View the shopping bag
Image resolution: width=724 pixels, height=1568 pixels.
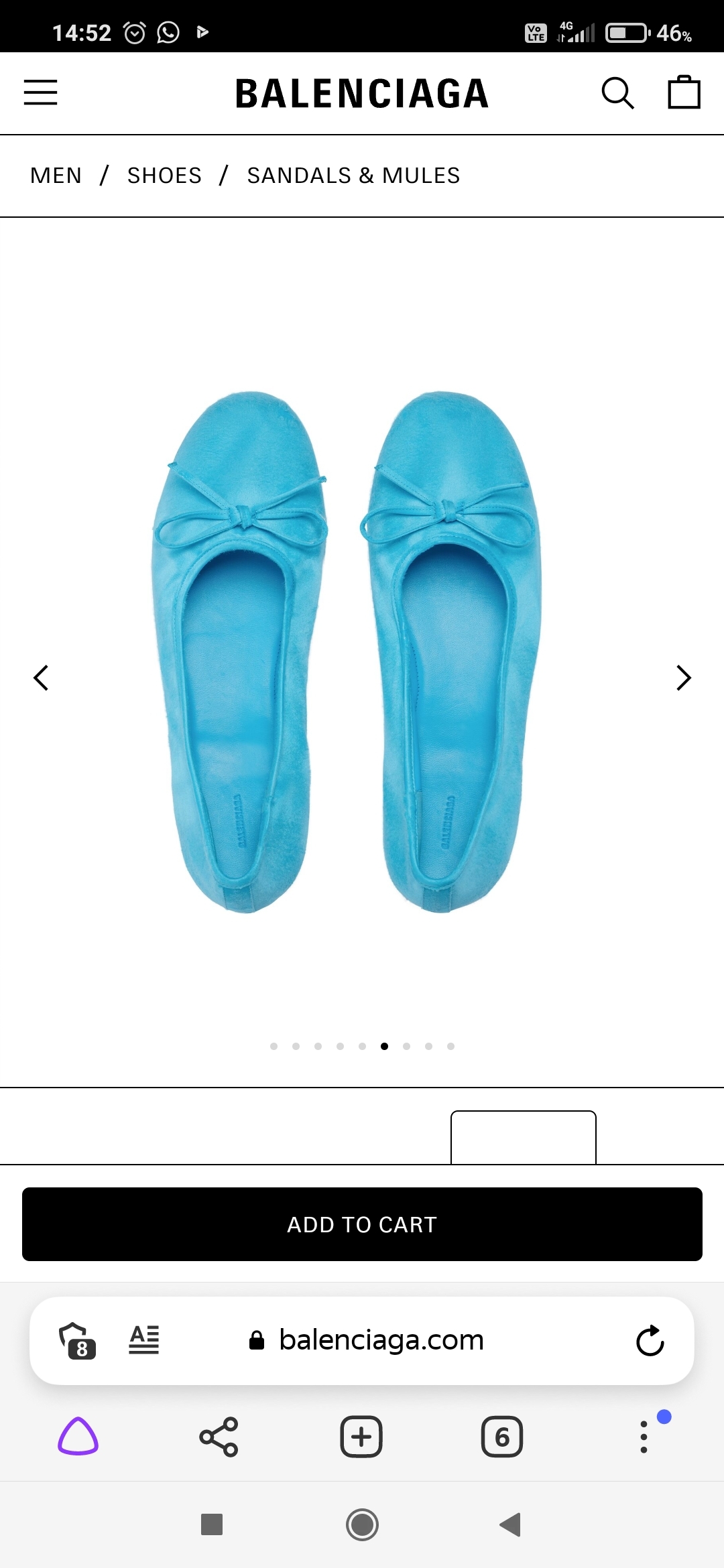coord(684,92)
